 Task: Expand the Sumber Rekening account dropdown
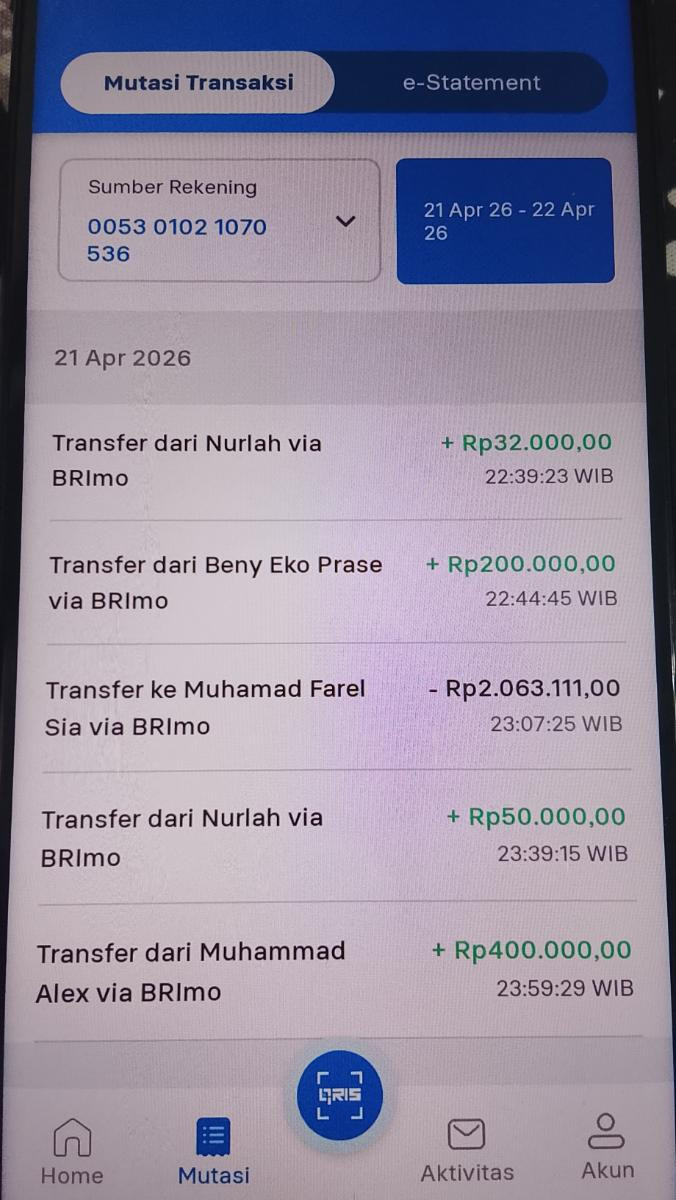click(345, 221)
